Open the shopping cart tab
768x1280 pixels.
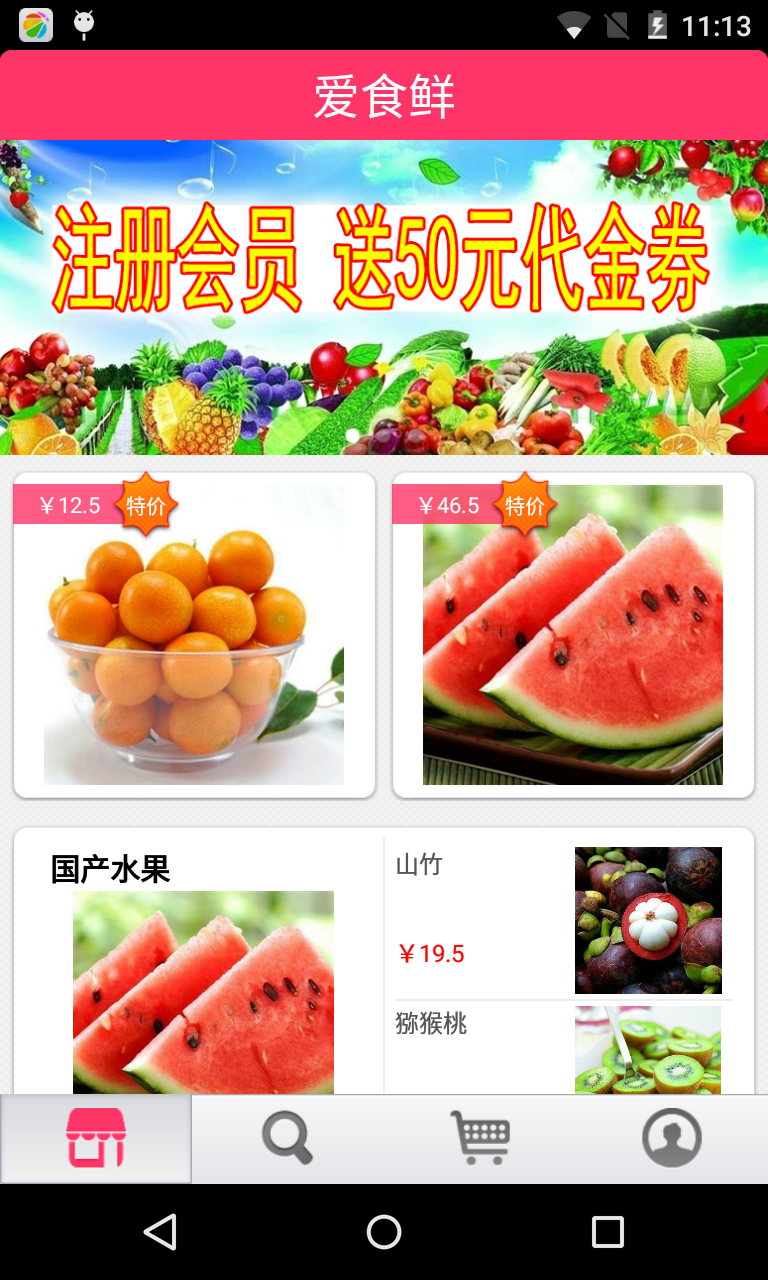click(x=480, y=1139)
